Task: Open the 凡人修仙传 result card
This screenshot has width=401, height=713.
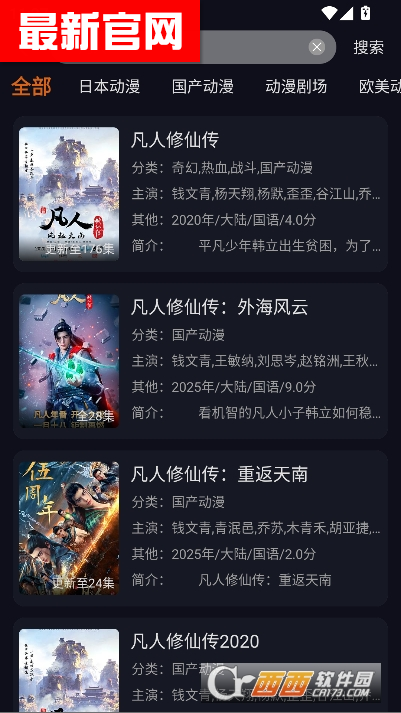Action: pyautogui.click(x=200, y=194)
